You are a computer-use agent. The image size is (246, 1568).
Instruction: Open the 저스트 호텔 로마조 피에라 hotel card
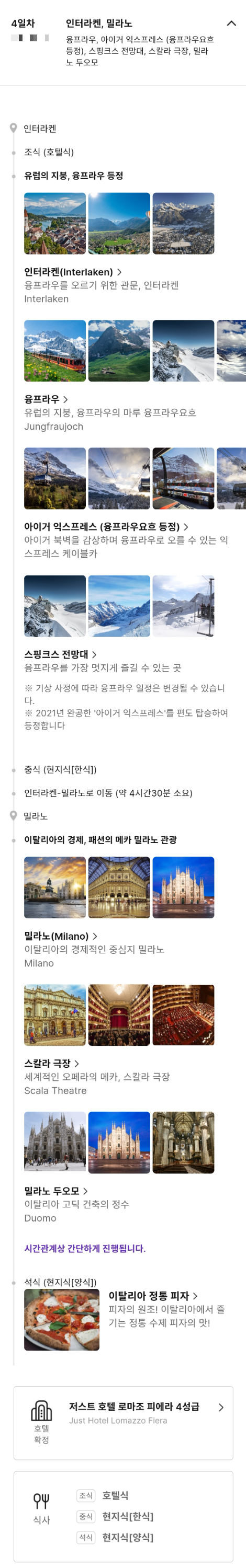click(x=123, y=1423)
